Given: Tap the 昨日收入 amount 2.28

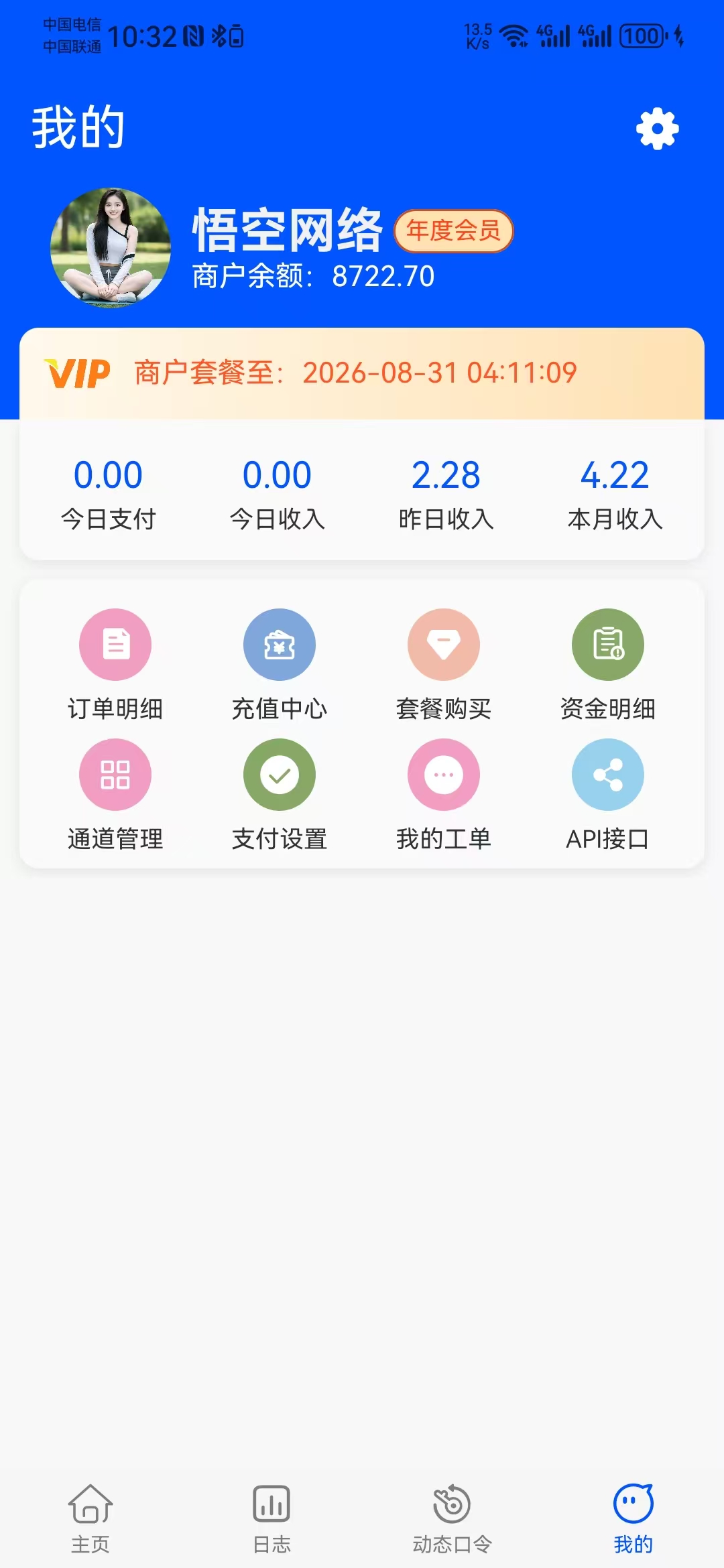Looking at the screenshot, I should pyautogui.click(x=444, y=476).
